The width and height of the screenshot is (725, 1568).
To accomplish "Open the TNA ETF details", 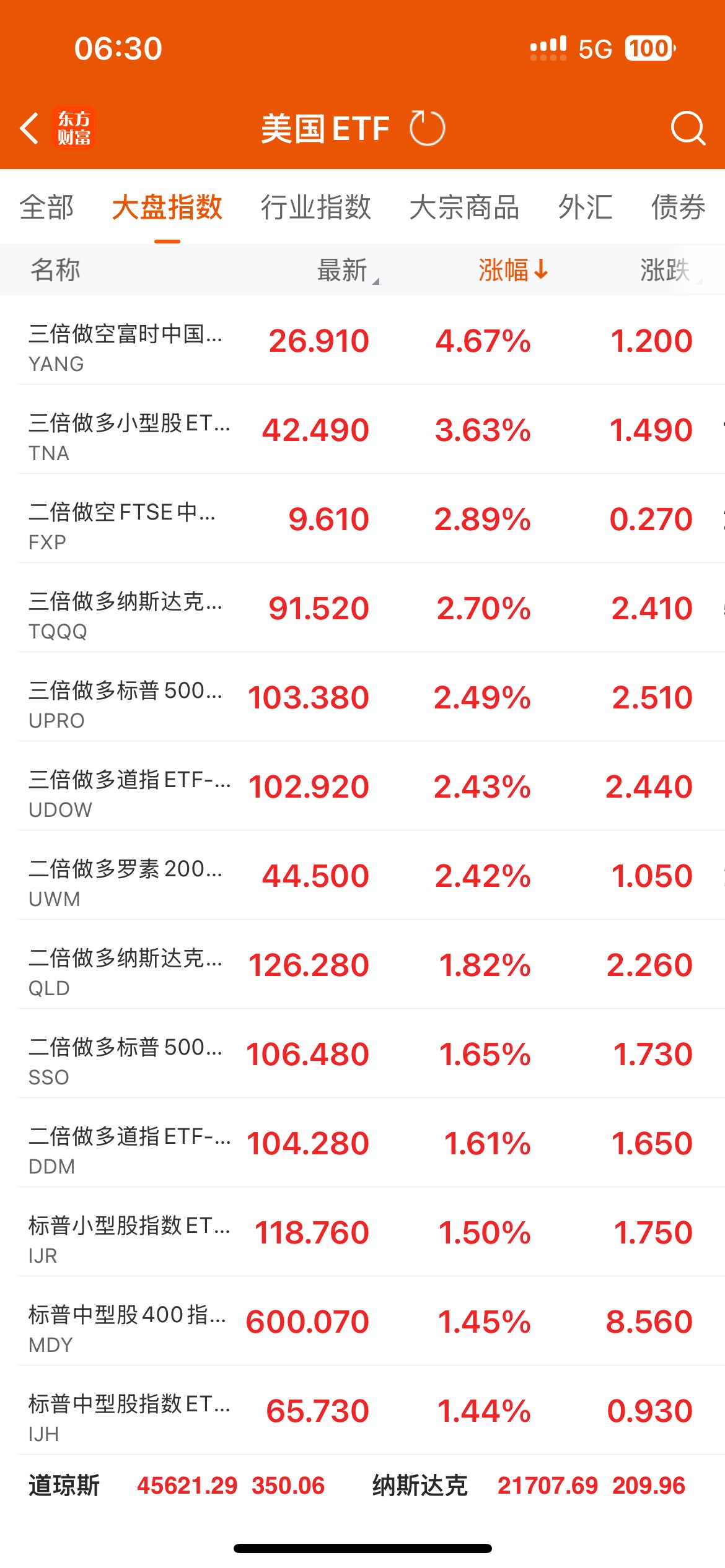I will pos(362,430).
